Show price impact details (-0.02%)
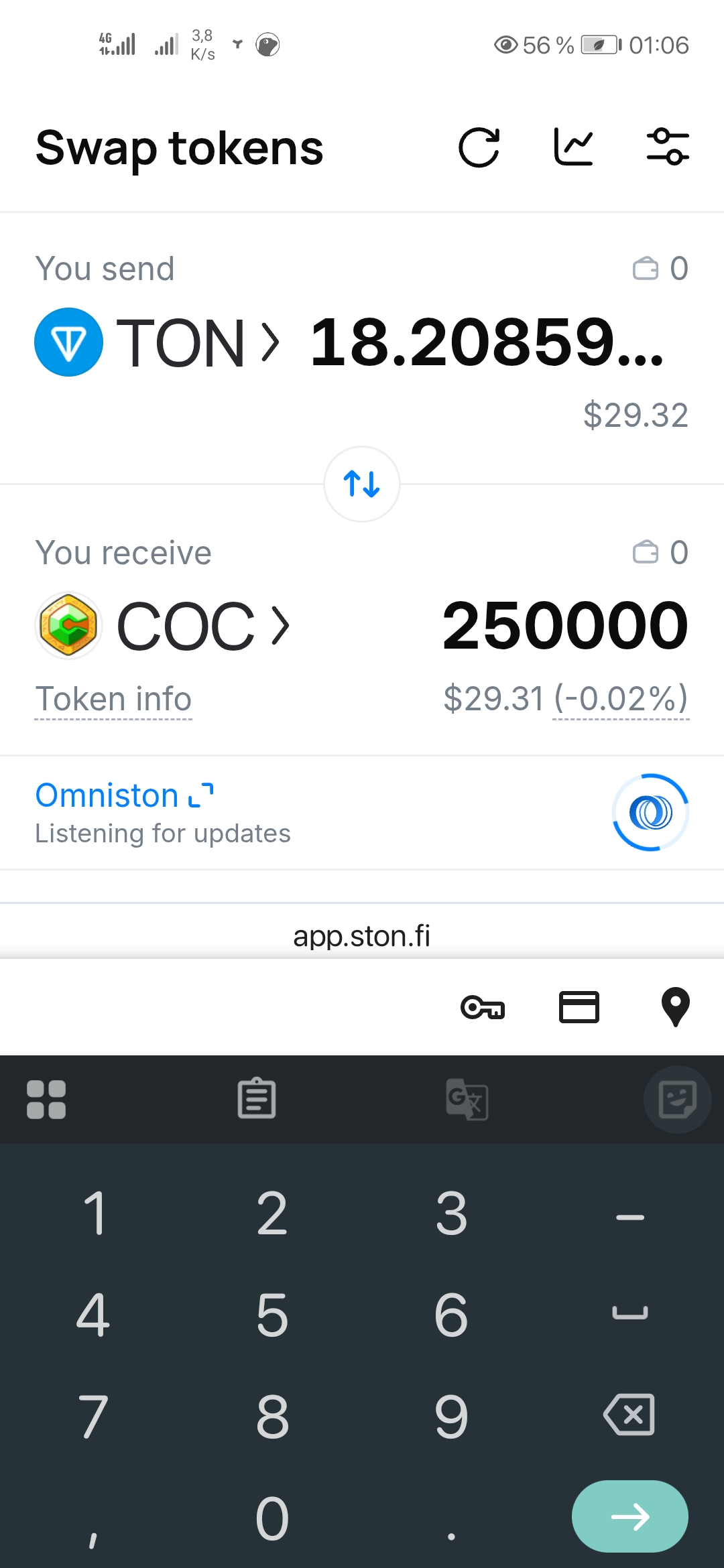Screen dimensions: 724x1568 tap(621, 699)
